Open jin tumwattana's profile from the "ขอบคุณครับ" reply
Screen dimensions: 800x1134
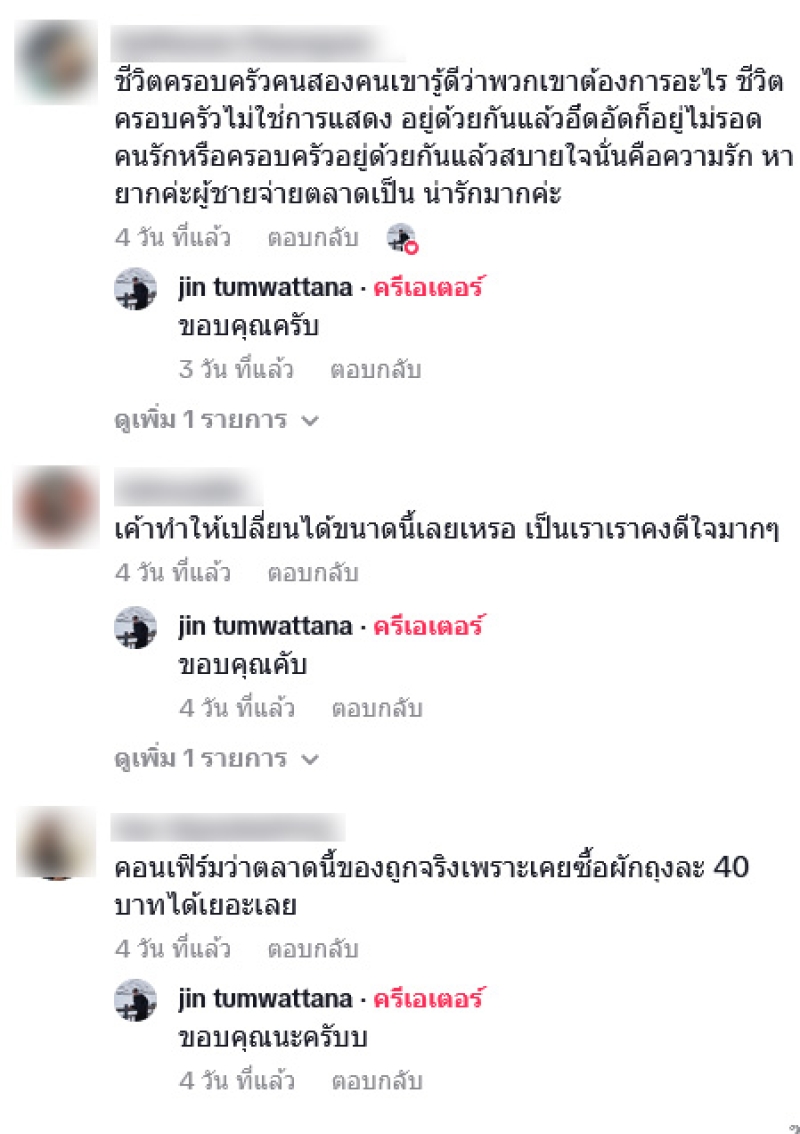(265, 288)
